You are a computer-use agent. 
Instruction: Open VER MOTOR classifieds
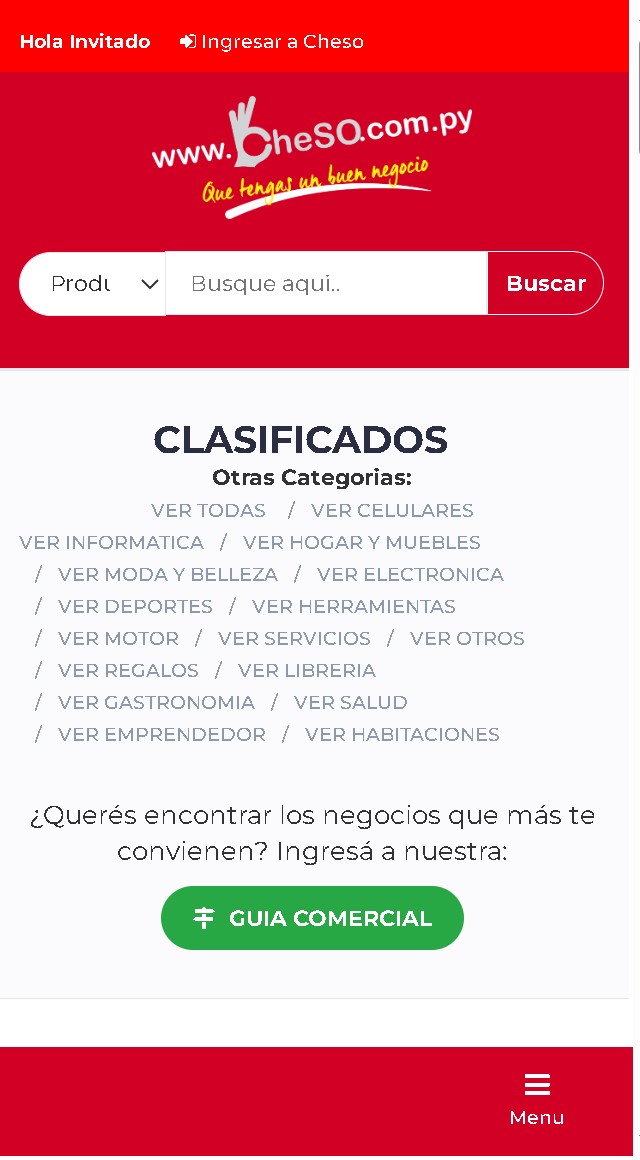(118, 639)
